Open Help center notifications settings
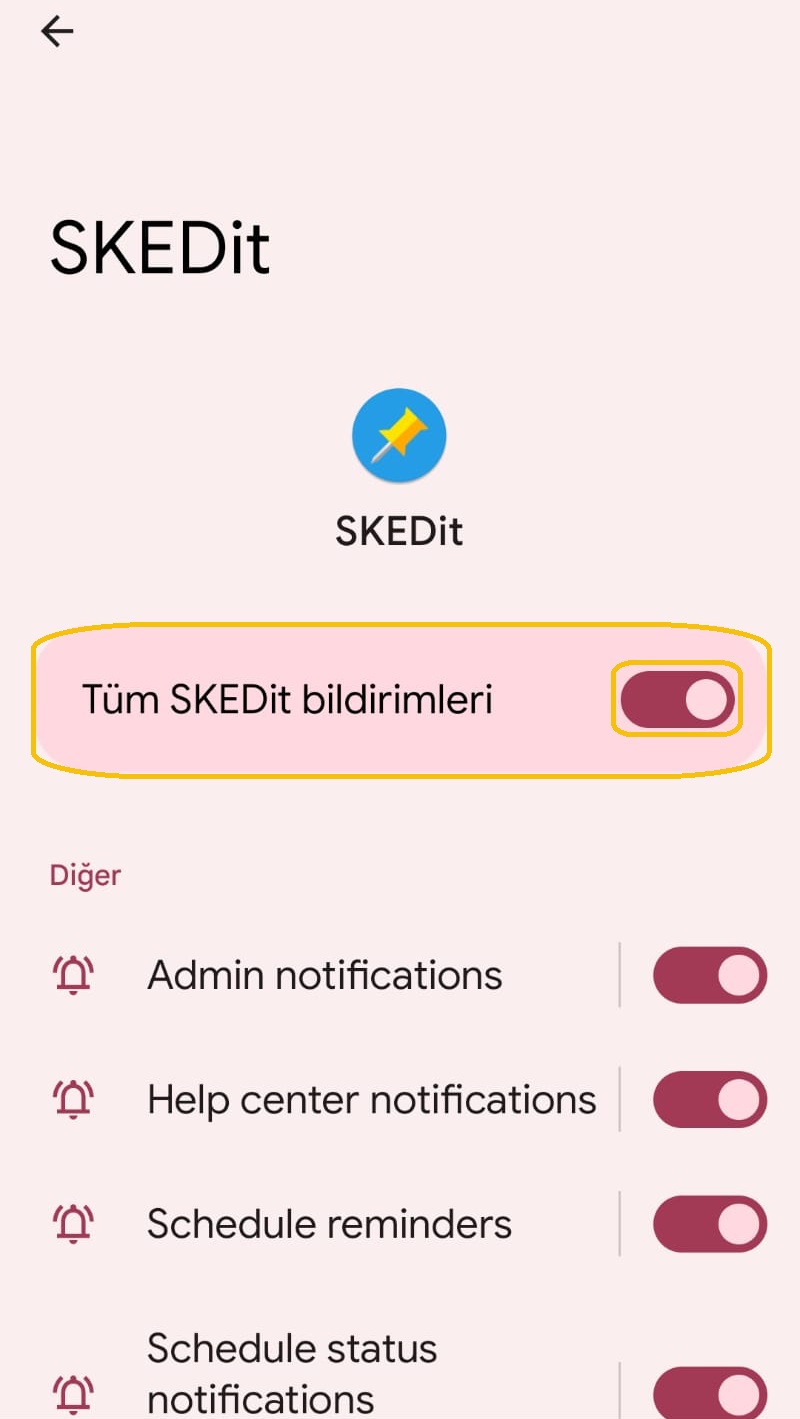Viewport: 800px width, 1419px height. pos(370,1100)
